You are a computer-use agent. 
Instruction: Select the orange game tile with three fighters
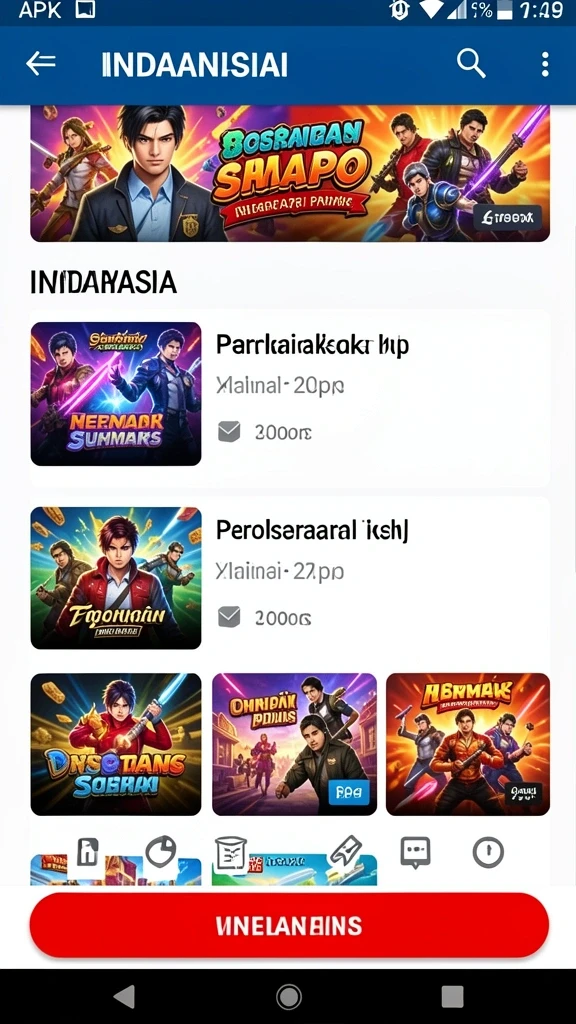pos(468,744)
